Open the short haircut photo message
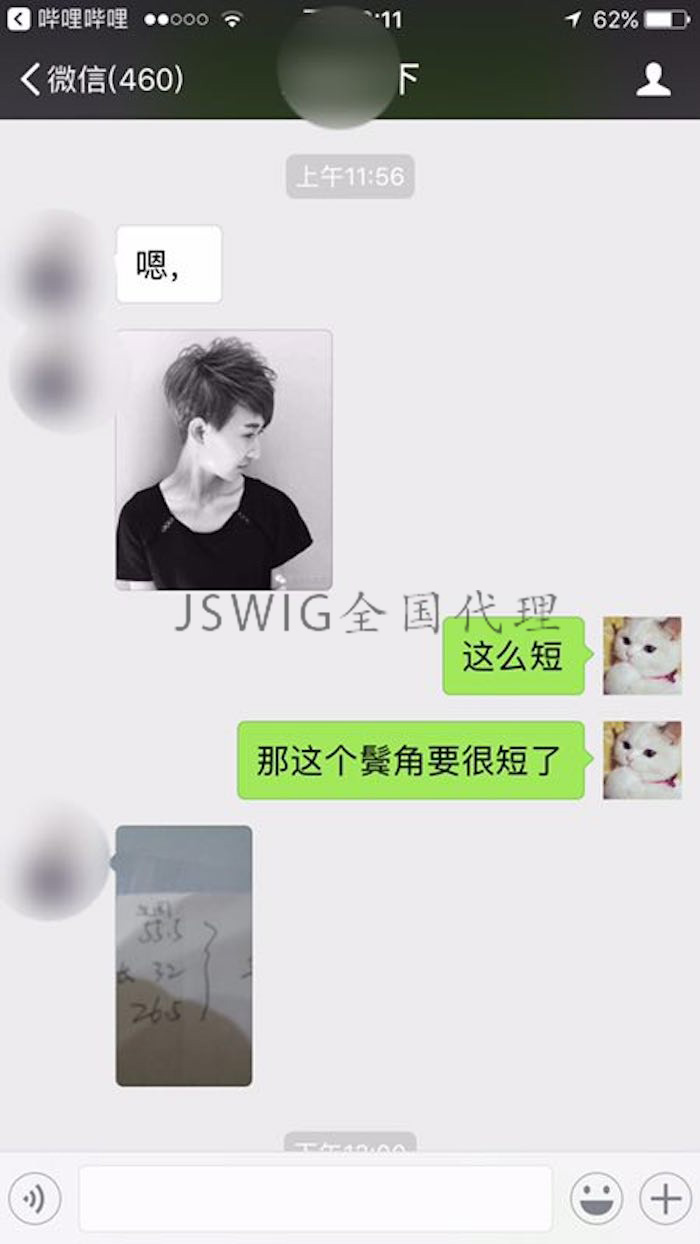Screen dimensions: 700x1244 (224, 460)
